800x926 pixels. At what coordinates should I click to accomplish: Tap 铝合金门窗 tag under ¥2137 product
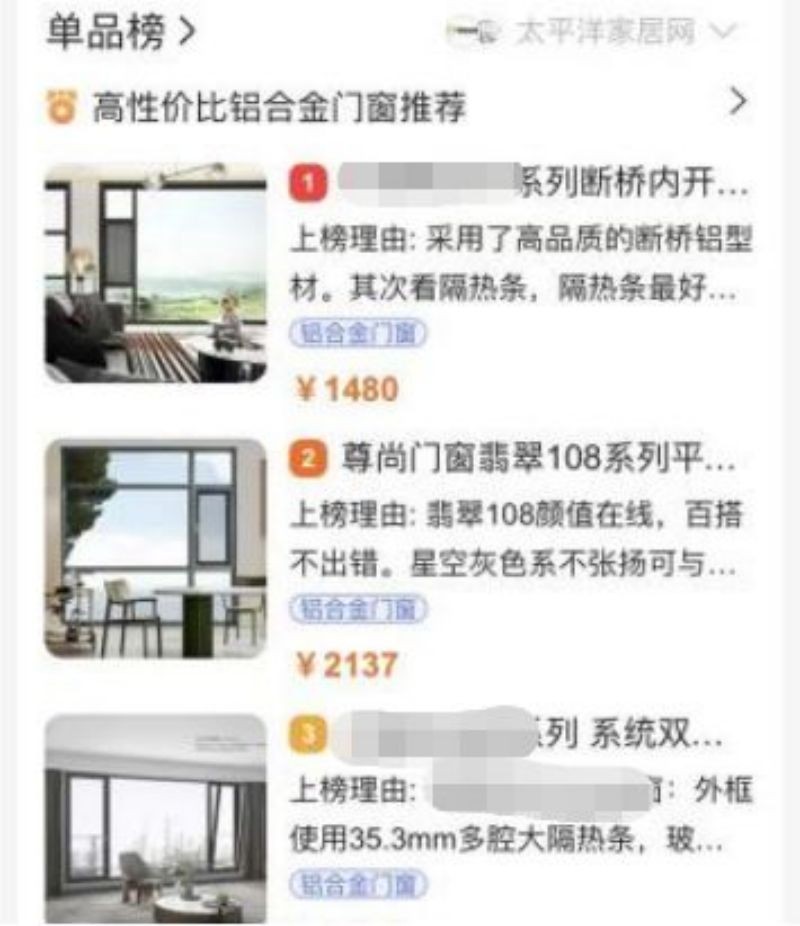pos(357,608)
